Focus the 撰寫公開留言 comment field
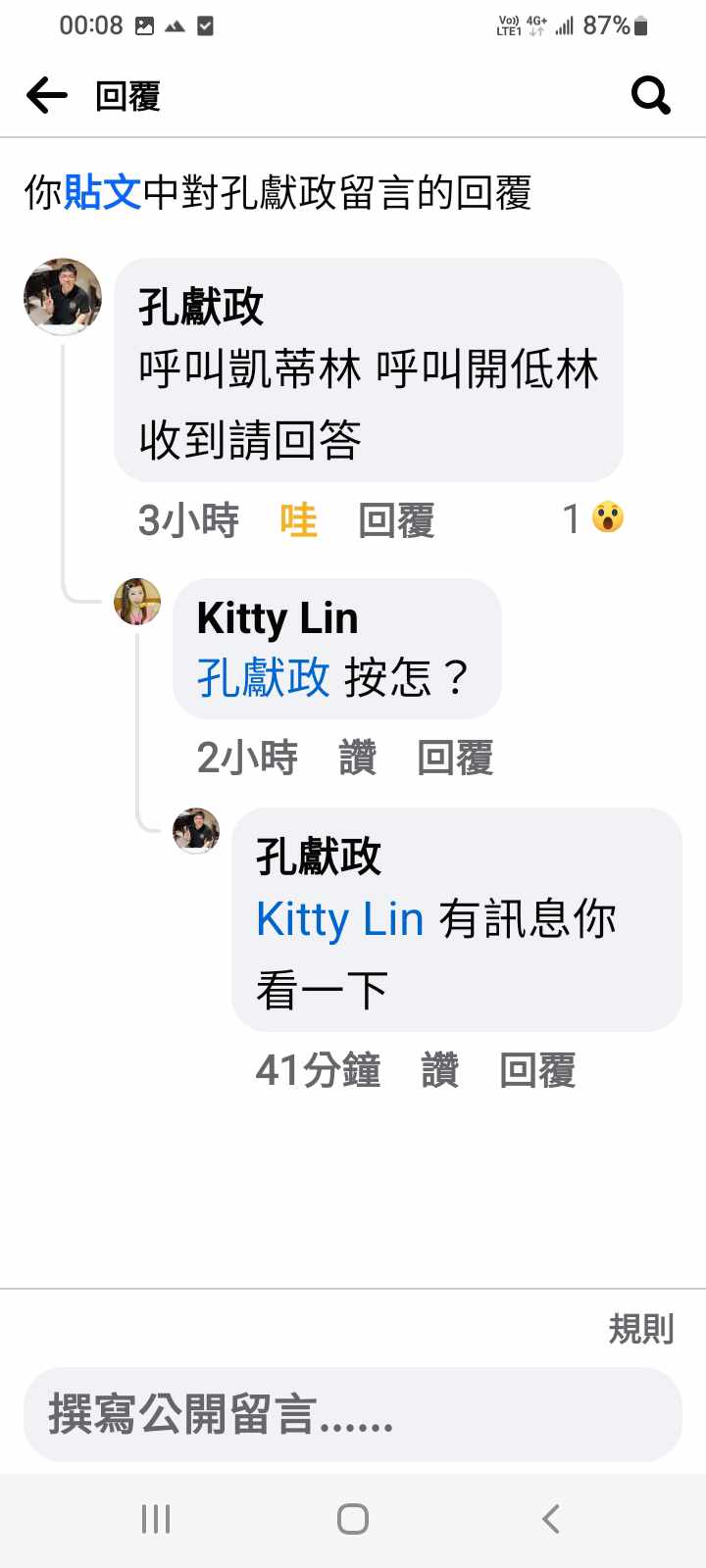Screen dimensions: 706x1568 tap(352, 1414)
